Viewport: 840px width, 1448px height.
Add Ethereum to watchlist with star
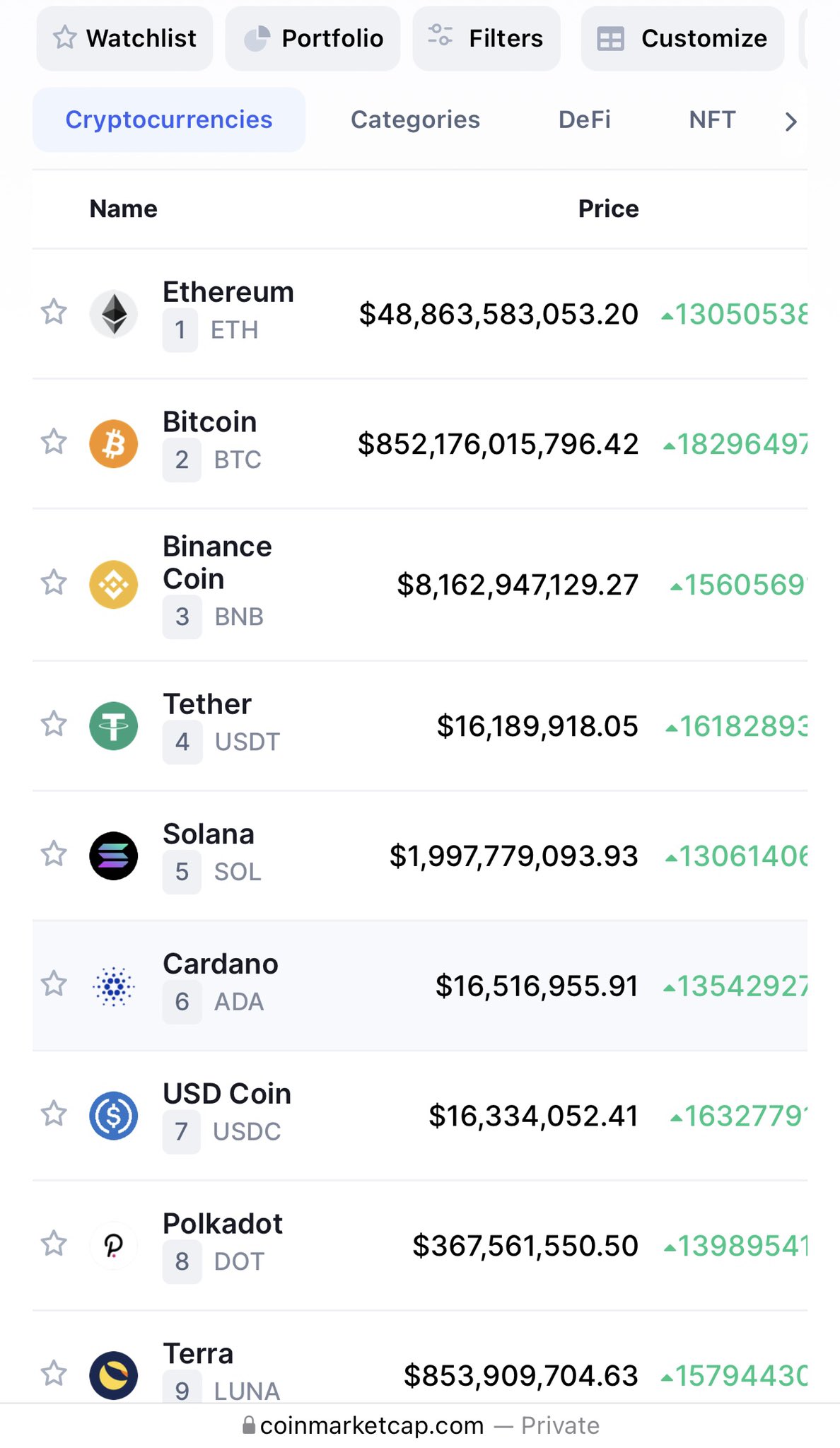(x=54, y=312)
